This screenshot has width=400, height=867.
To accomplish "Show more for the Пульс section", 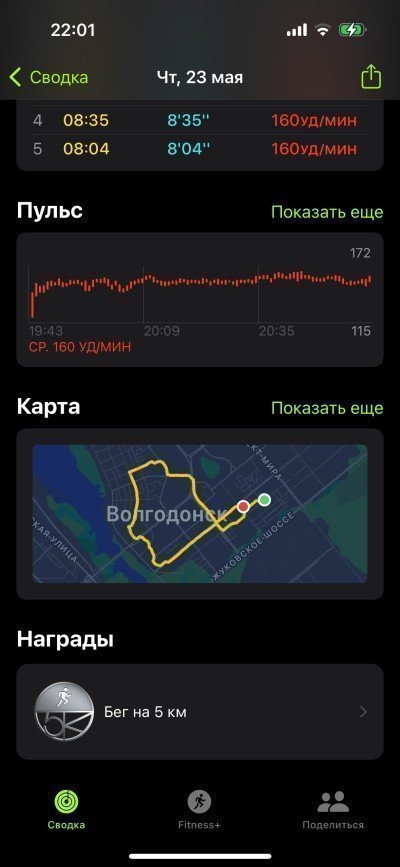I will point(327,212).
